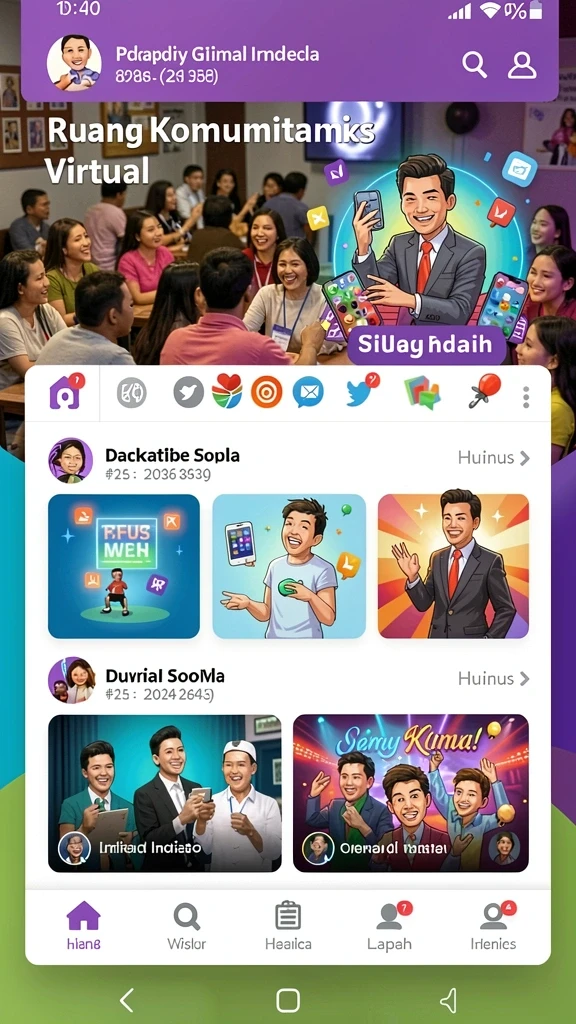Open the blue bird icon with red badge
Image resolution: width=576 pixels, height=1024 pixels.
362,392
